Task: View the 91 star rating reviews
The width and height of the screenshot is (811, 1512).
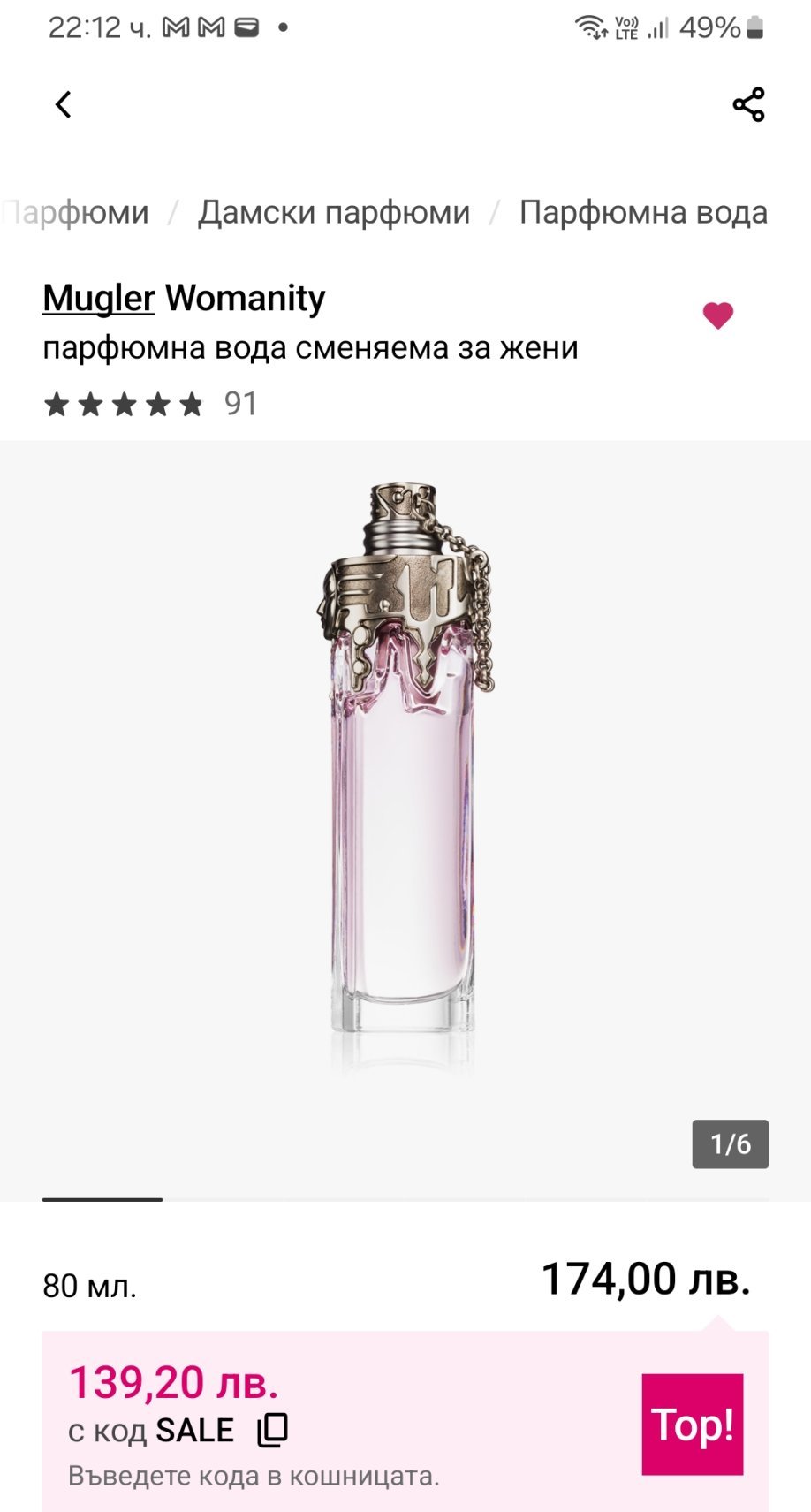Action: (150, 405)
